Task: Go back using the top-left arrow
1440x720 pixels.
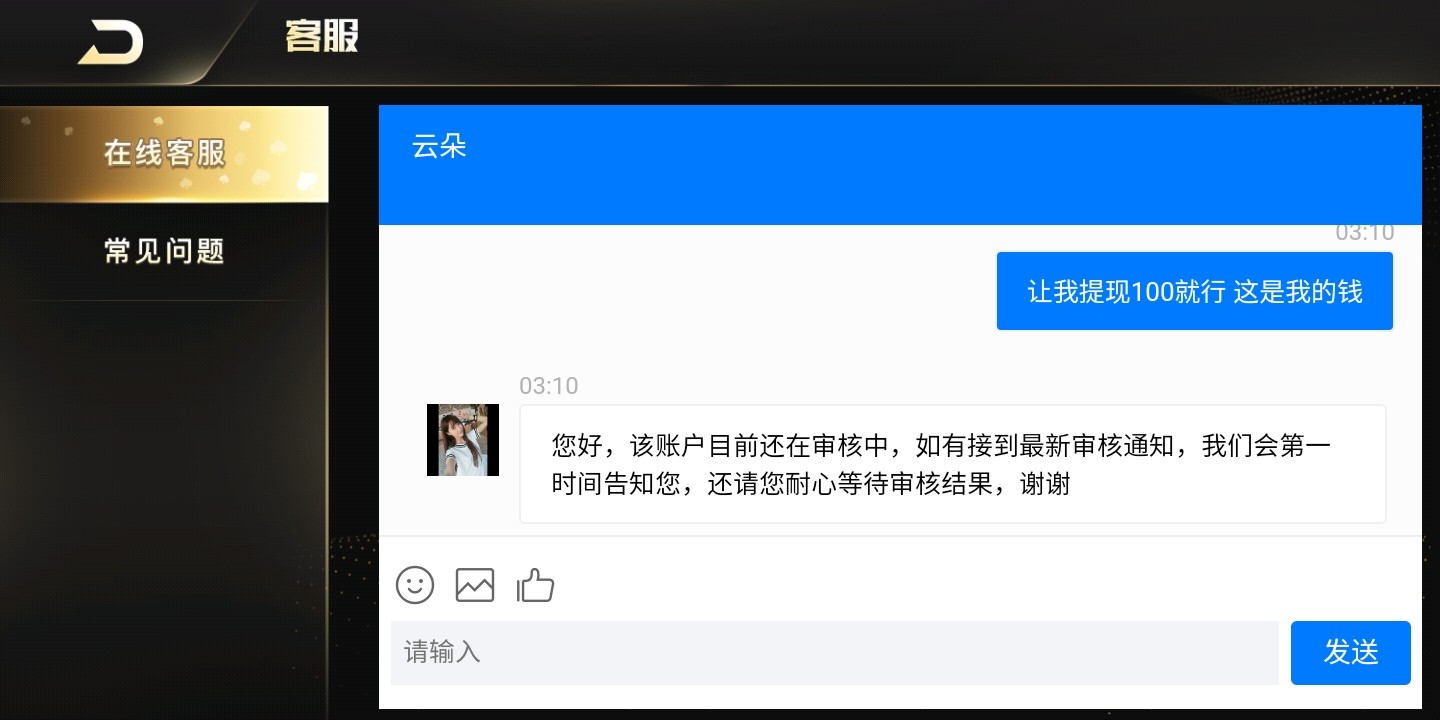Action: click(111, 42)
